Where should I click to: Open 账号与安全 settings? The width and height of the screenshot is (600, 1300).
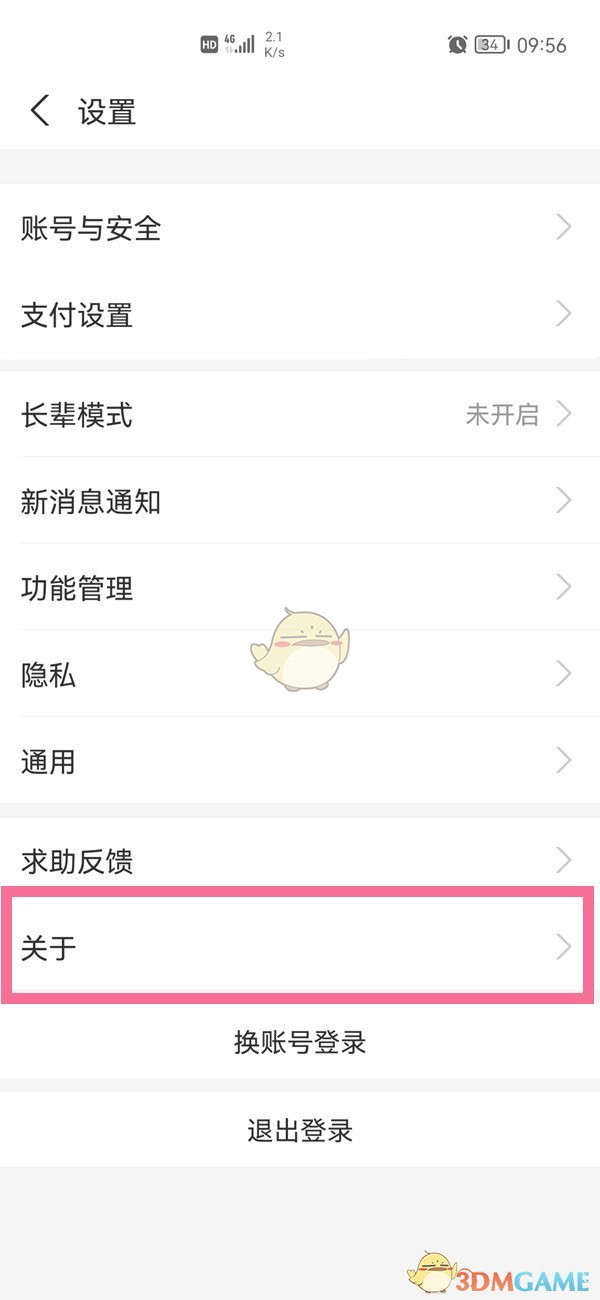(300, 228)
